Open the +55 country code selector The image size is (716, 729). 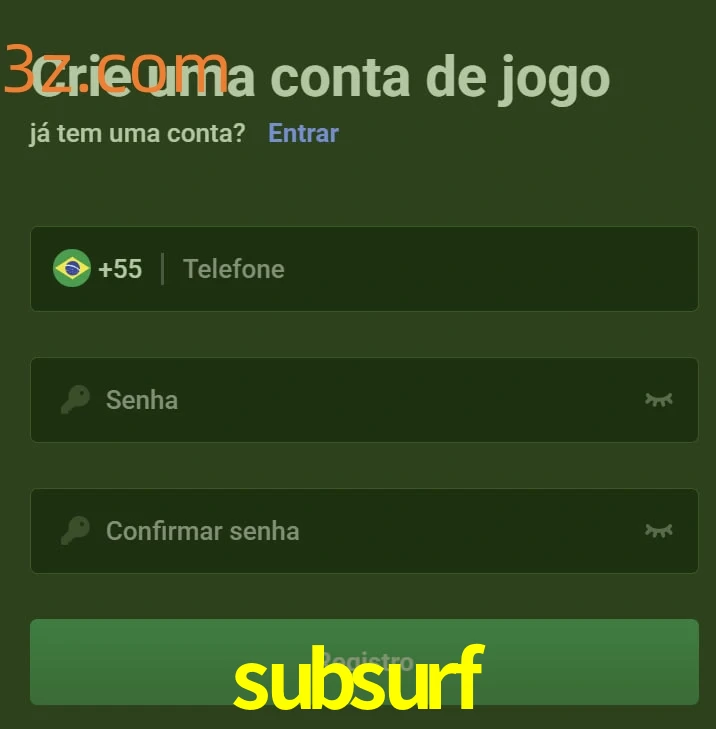coord(98,269)
